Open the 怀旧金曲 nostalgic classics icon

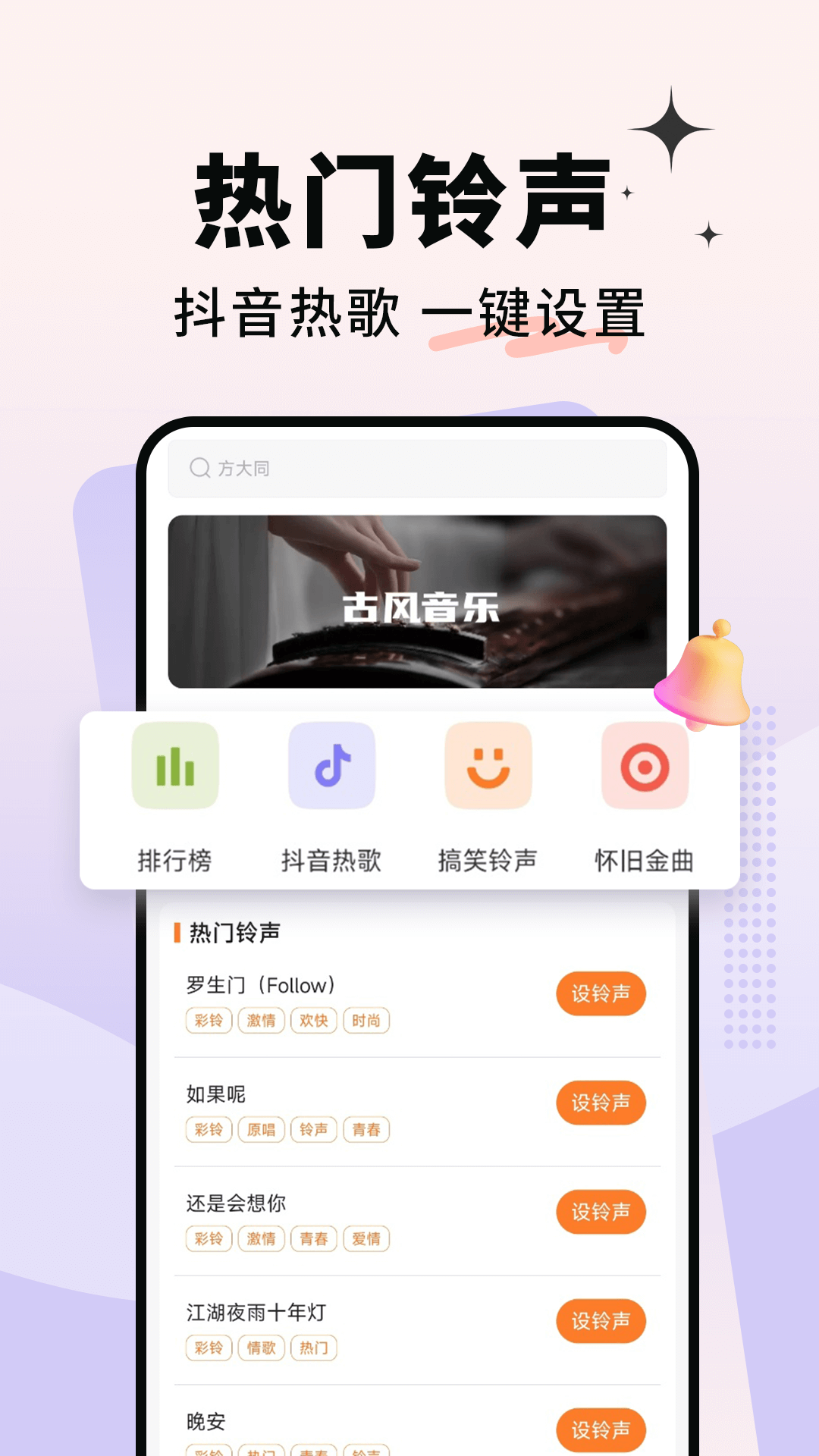tap(644, 766)
